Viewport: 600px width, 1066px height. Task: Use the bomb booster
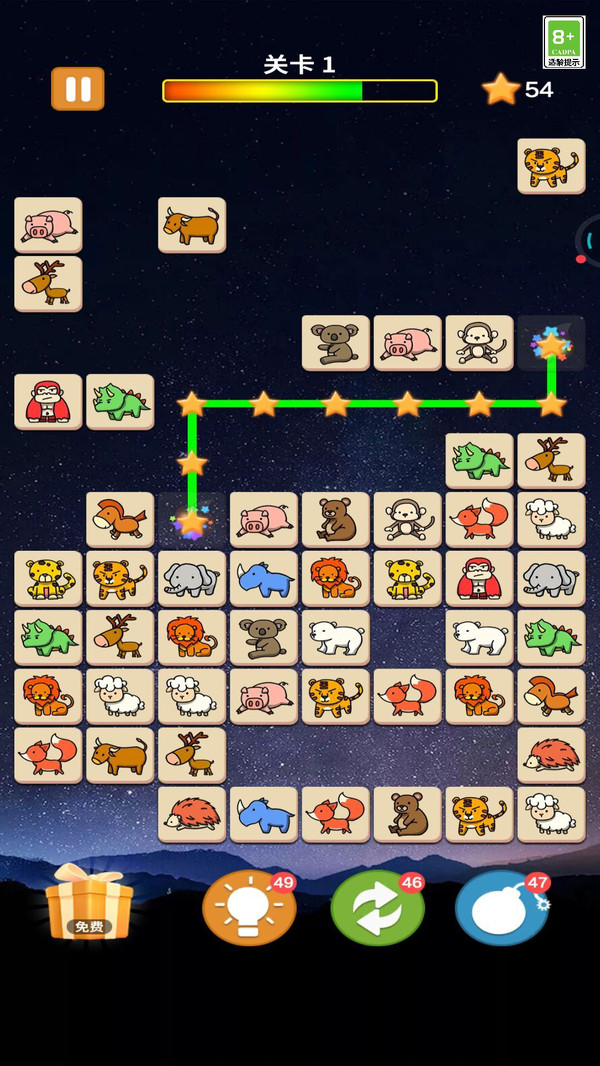[501, 908]
